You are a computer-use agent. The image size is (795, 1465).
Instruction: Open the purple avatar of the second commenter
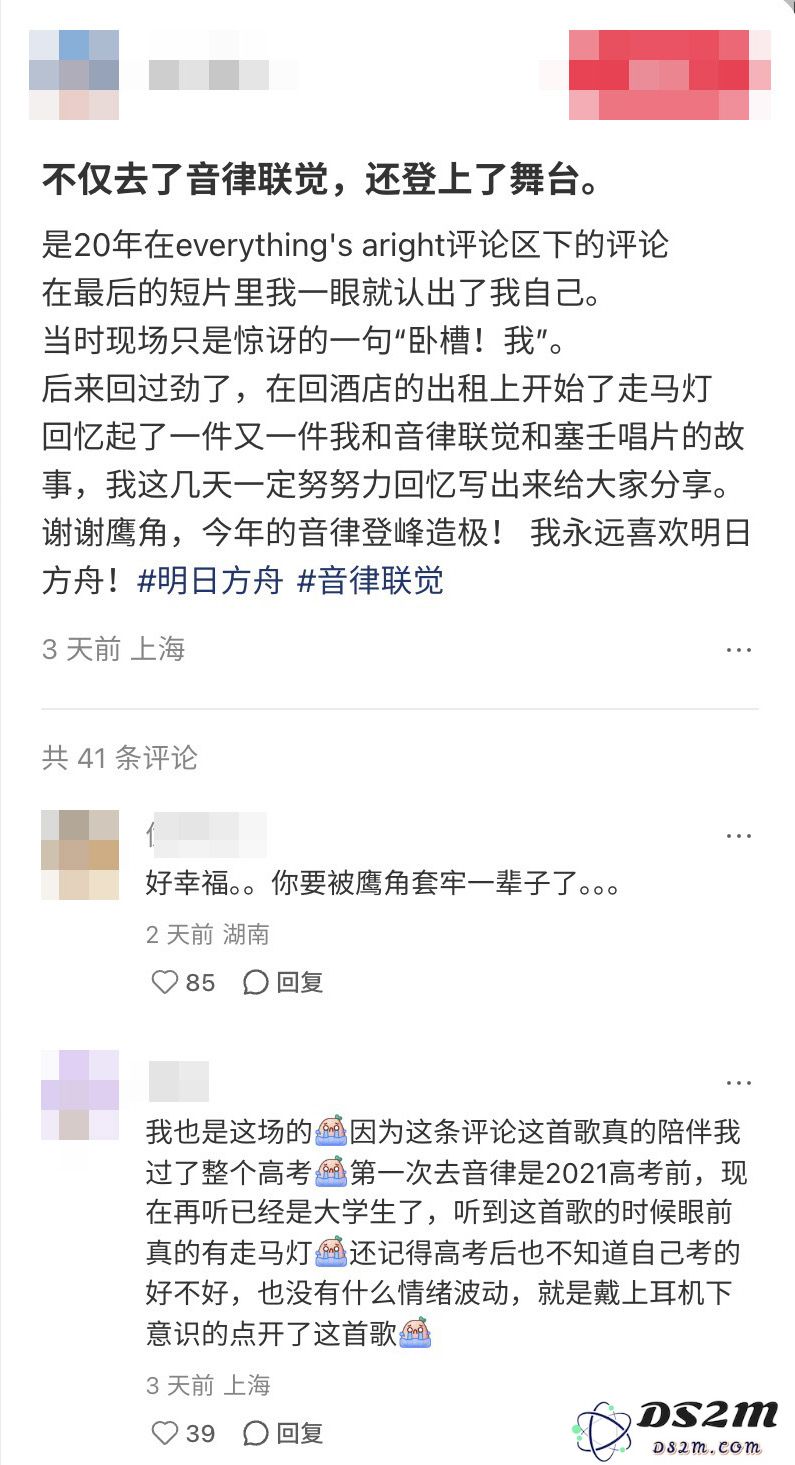pos(79,1095)
